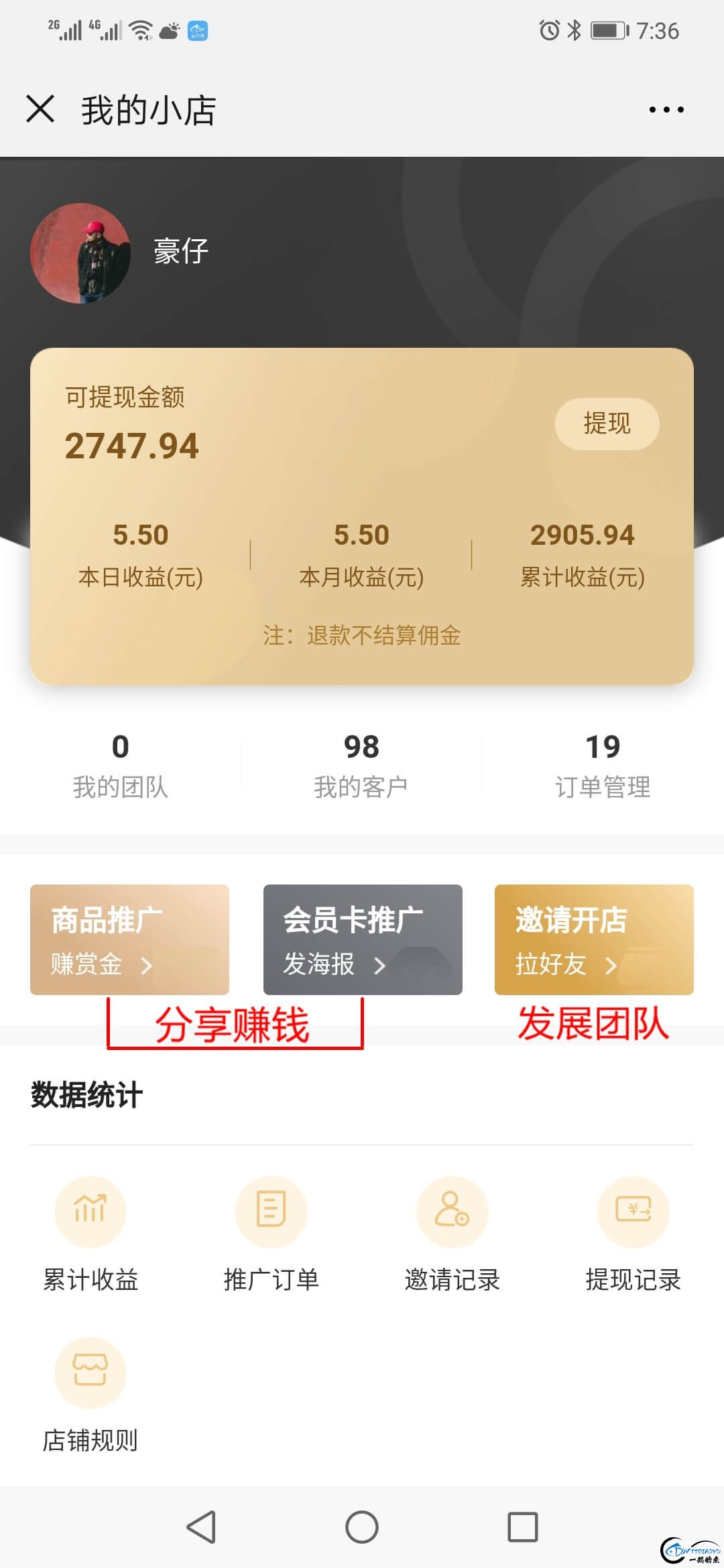This screenshot has height=1568, width=724.
Task: Tap the 豪仔 profile avatar
Action: pyautogui.click(x=80, y=253)
